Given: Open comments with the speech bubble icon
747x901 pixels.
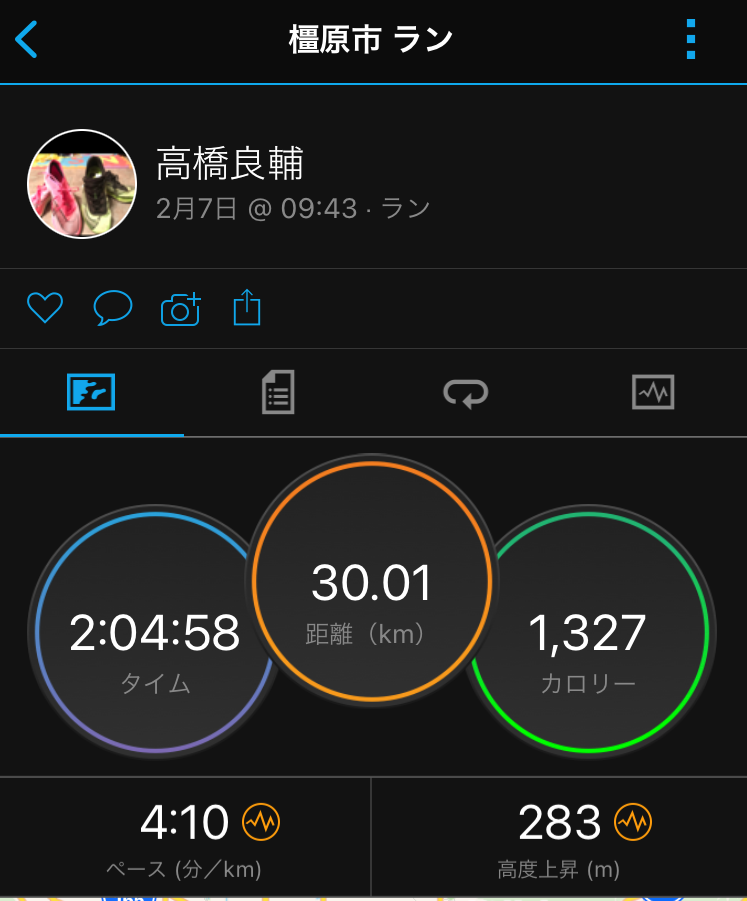Looking at the screenshot, I should (113, 308).
